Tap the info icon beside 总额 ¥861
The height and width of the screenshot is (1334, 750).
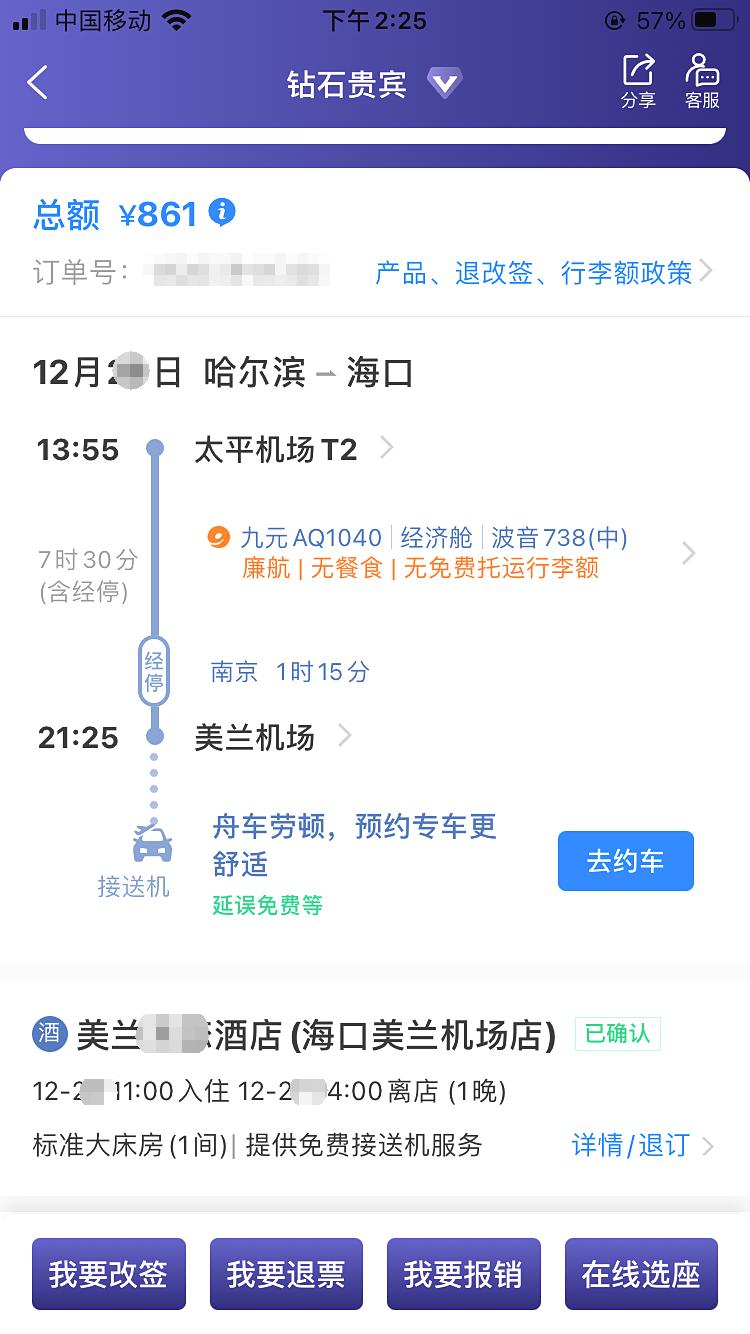[x=223, y=212]
